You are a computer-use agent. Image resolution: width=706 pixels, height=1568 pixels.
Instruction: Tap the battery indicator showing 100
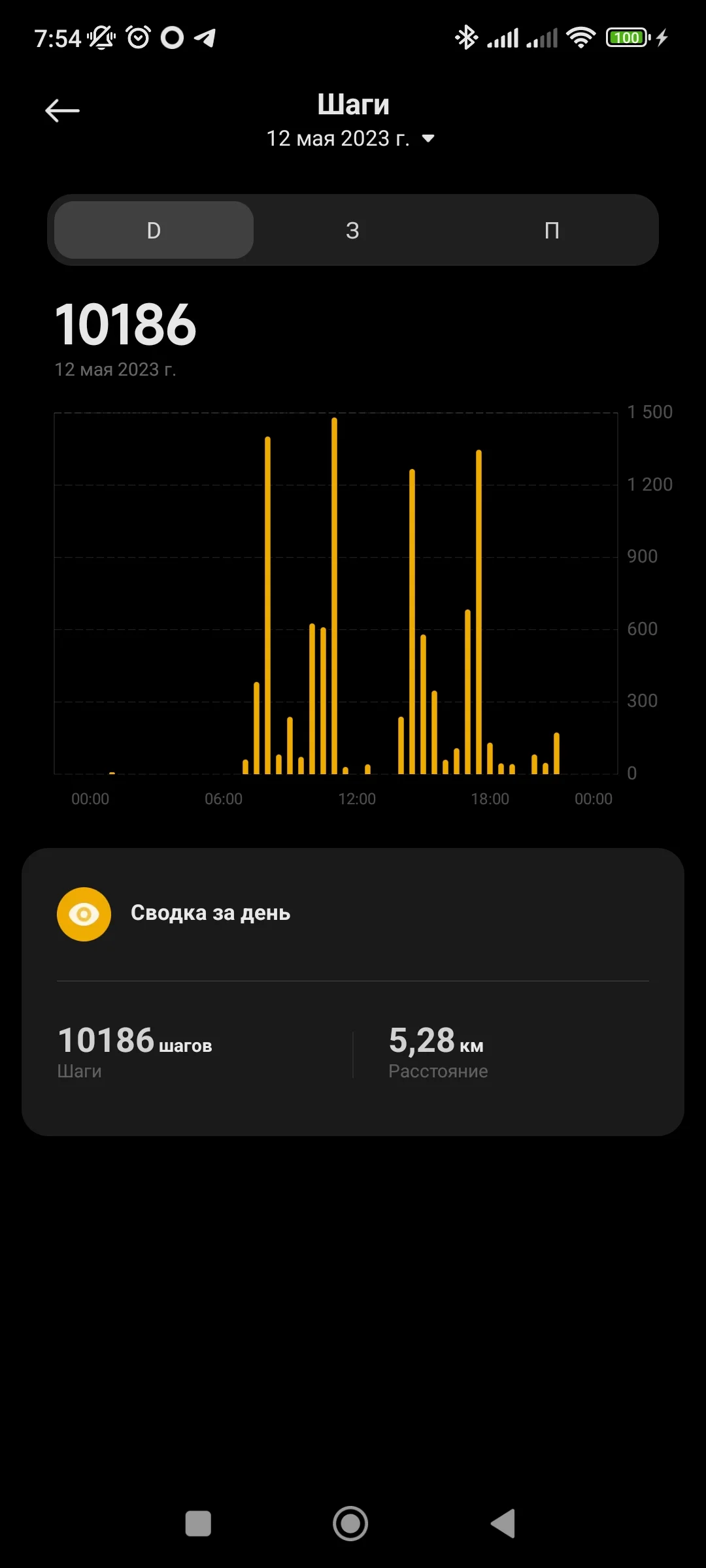point(626,37)
